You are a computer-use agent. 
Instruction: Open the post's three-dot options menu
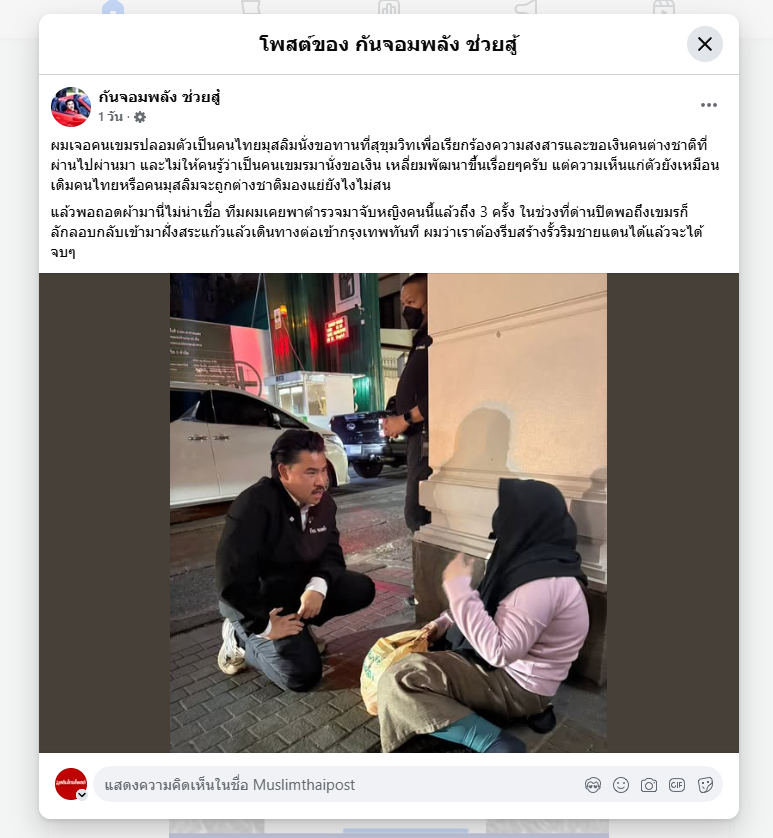(x=709, y=105)
